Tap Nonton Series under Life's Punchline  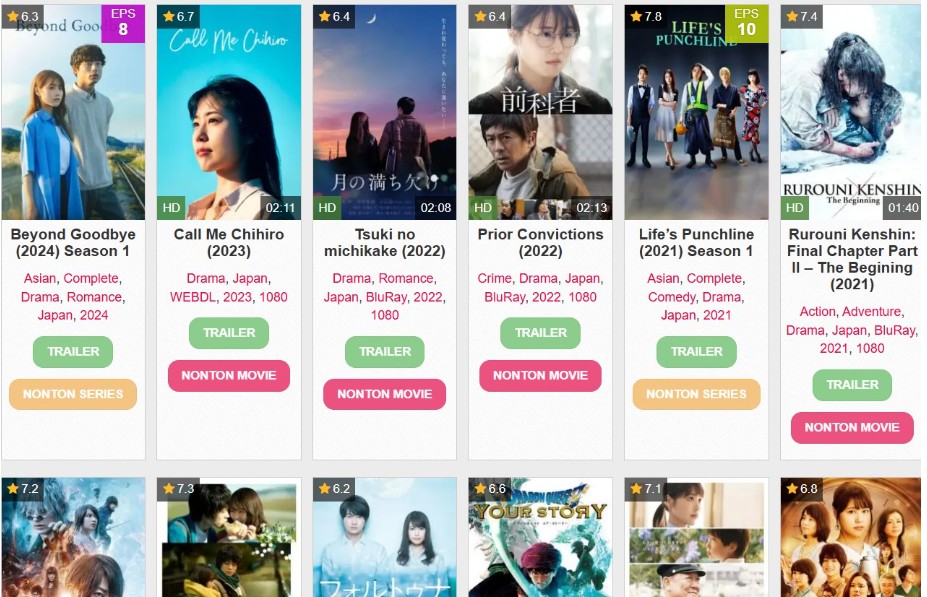697,394
